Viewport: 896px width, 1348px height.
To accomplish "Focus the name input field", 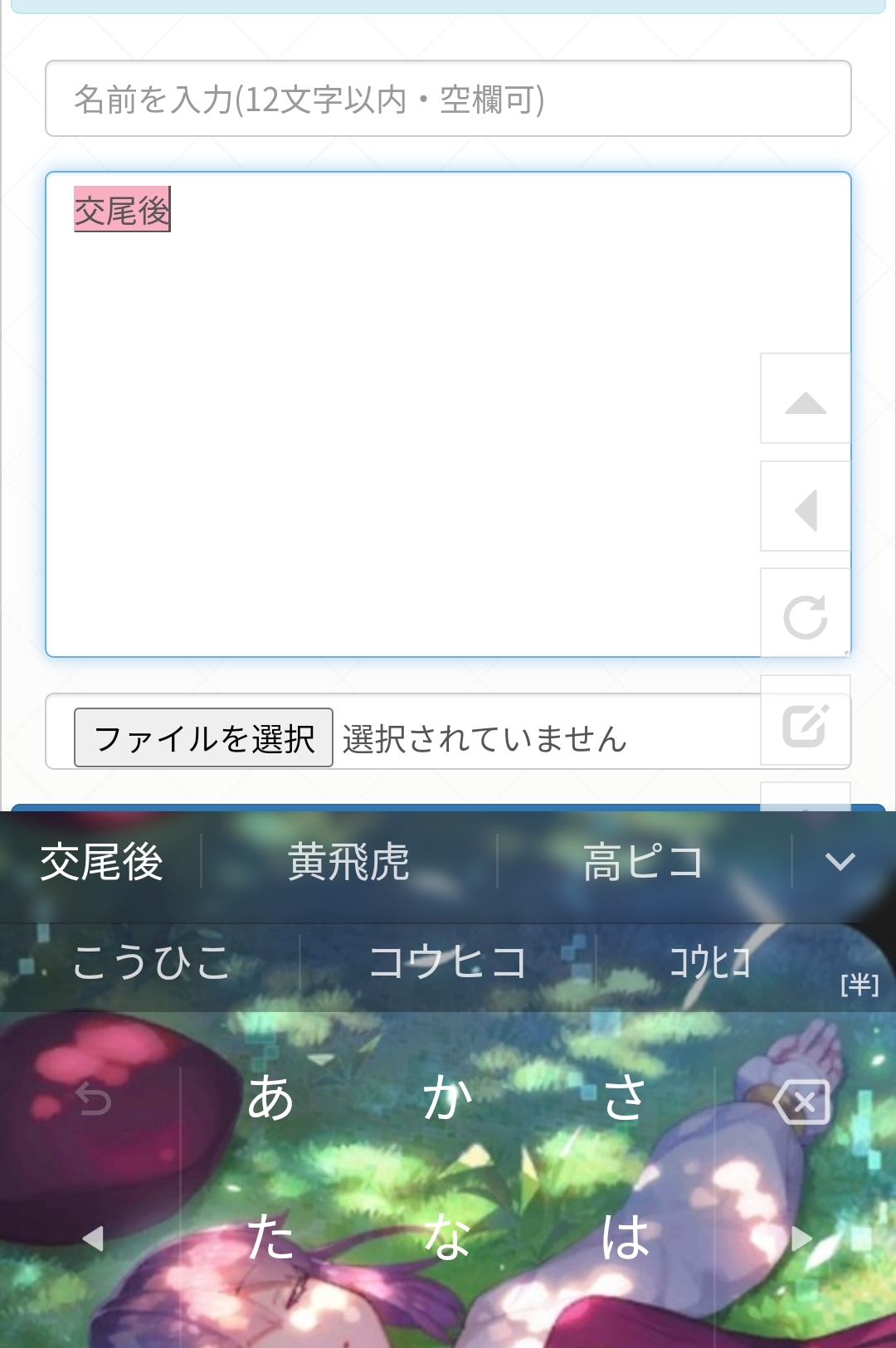I will pos(448,99).
